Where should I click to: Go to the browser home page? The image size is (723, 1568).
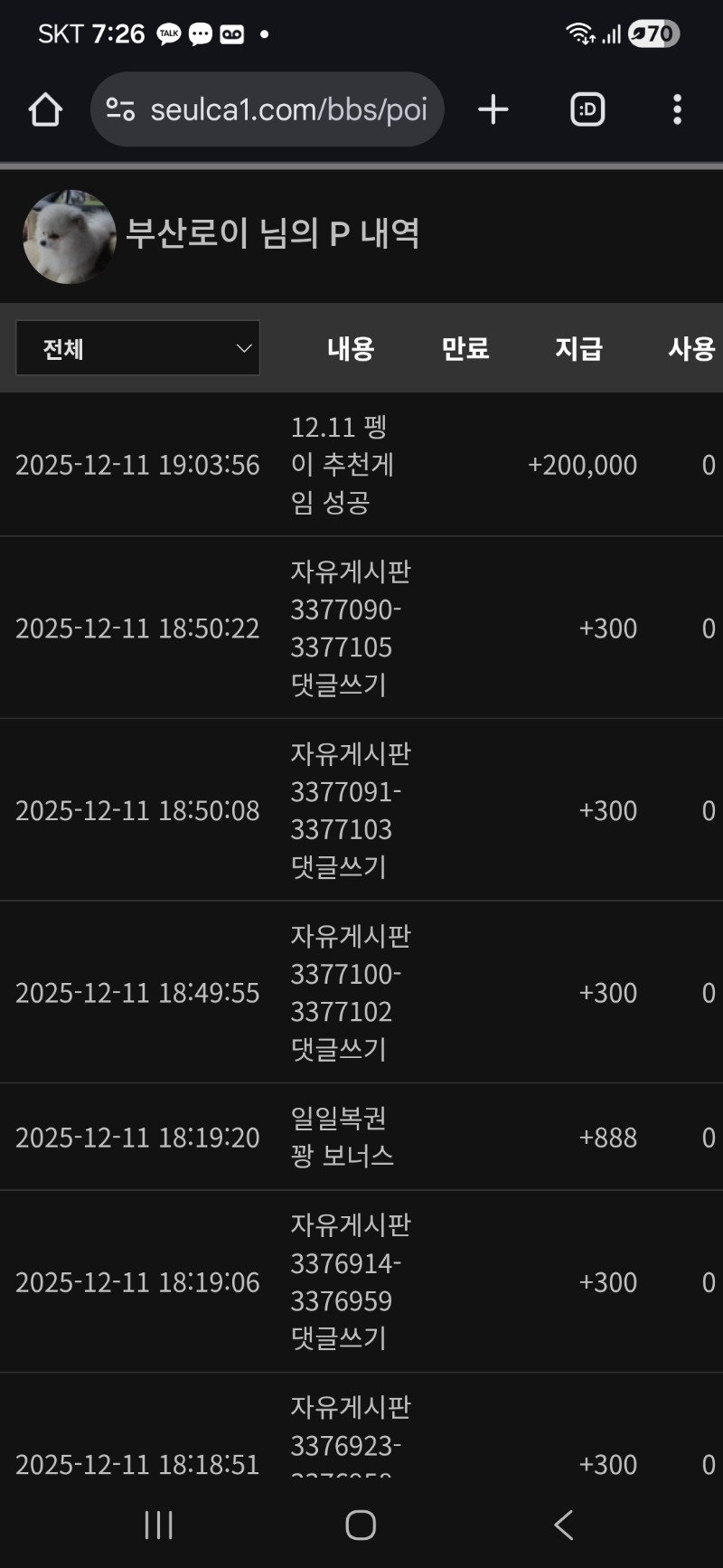[45, 110]
